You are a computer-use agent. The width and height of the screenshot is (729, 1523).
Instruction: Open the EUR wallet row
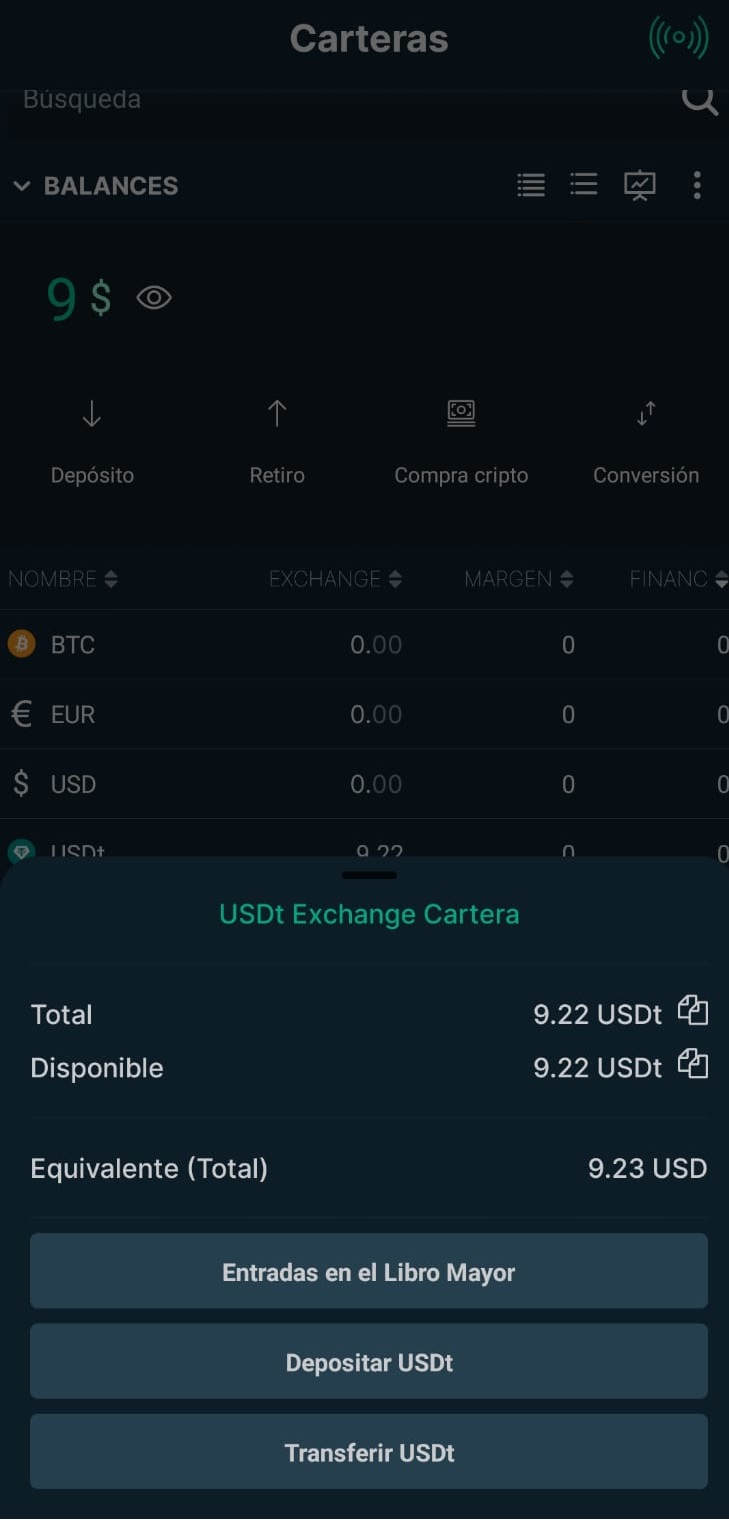[x=364, y=714]
